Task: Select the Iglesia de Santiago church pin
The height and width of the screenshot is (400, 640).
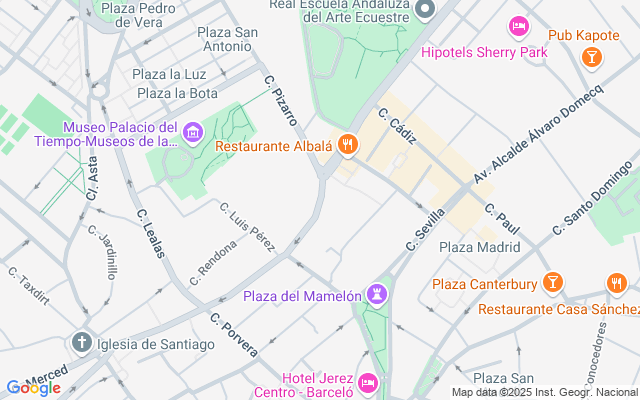Action: pyautogui.click(x=82, y=343)
